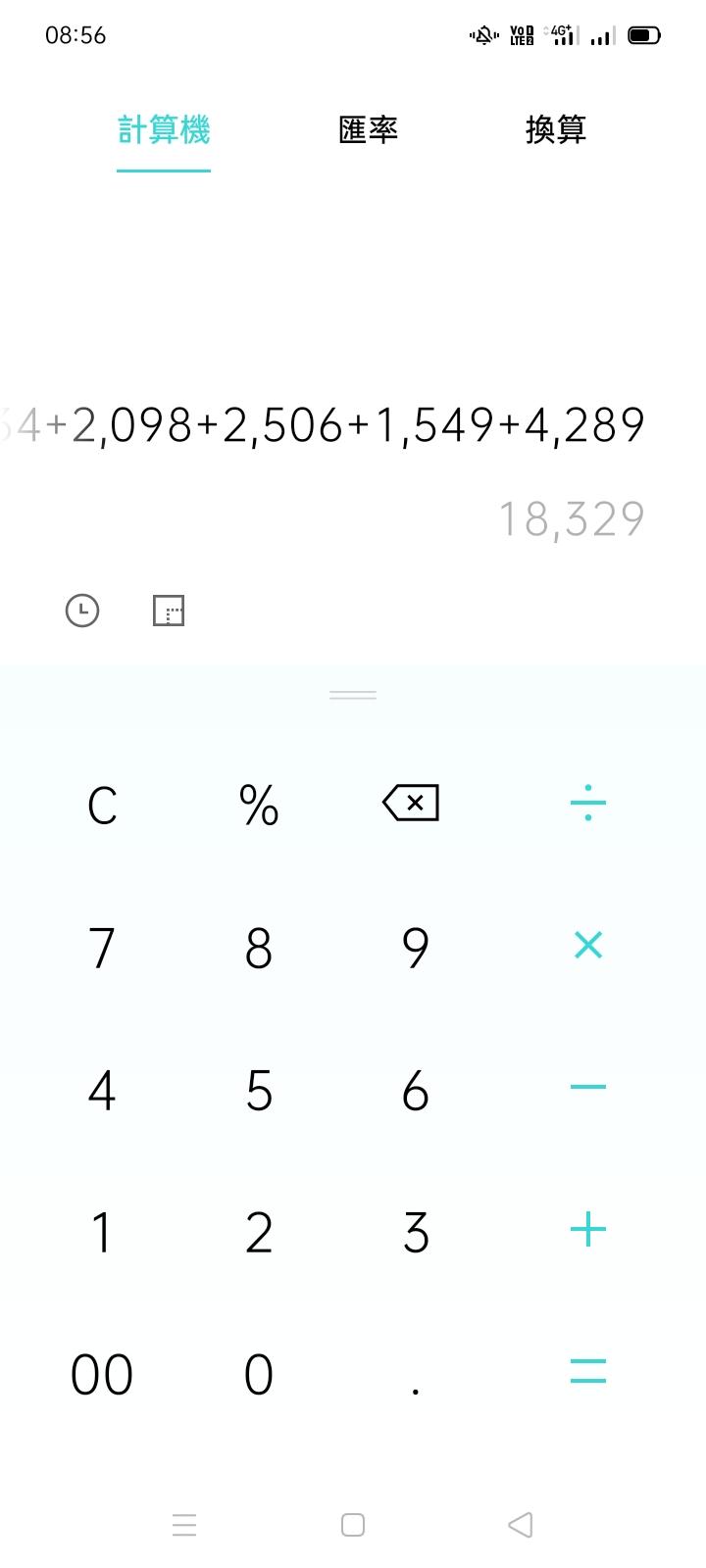Switch to the 換算 tab
The image size is (706, 1568).
pos(555,129)
